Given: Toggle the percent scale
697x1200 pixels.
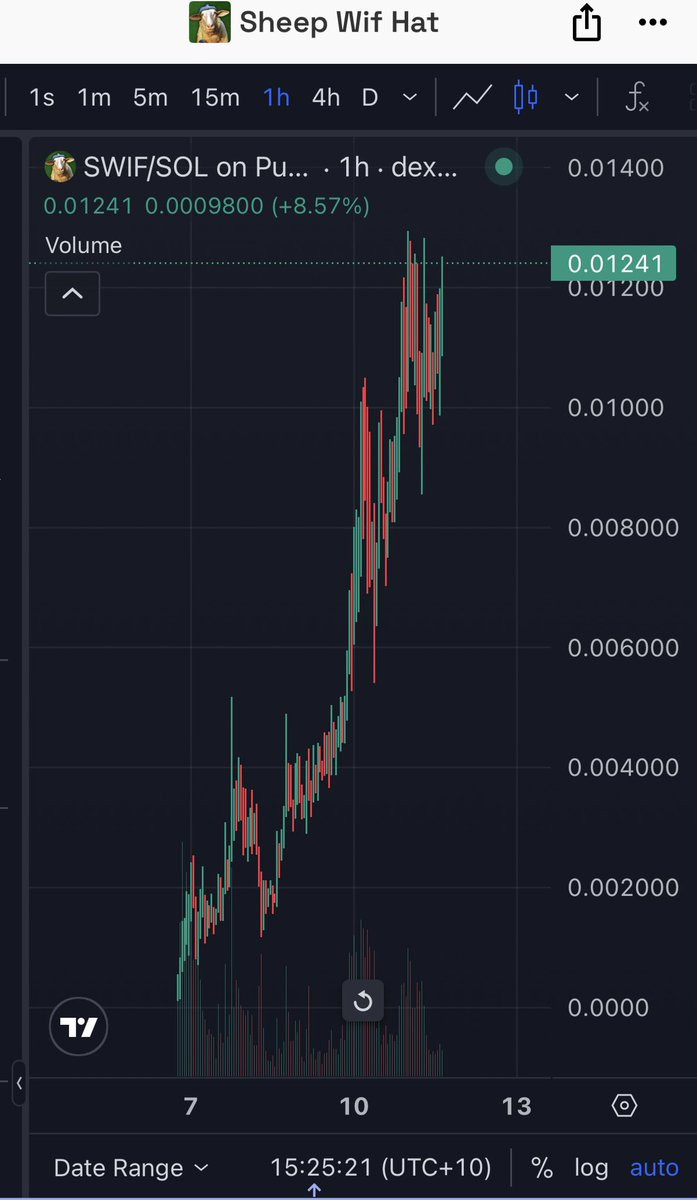Looking at the screenshot, I should click(541, 1168).
